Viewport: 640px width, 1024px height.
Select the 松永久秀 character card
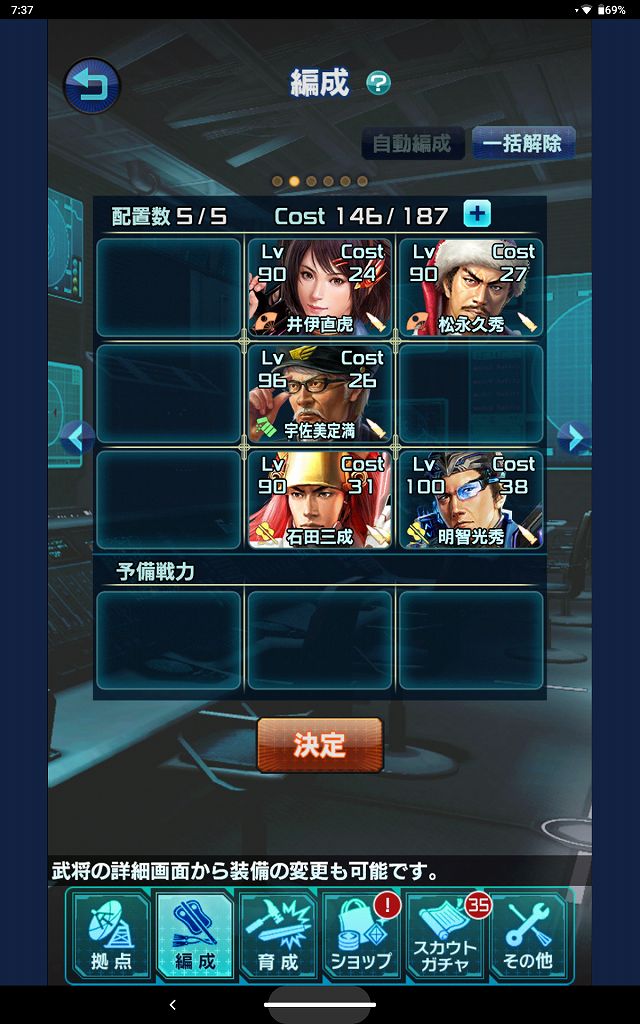click(x=471, y=287)
